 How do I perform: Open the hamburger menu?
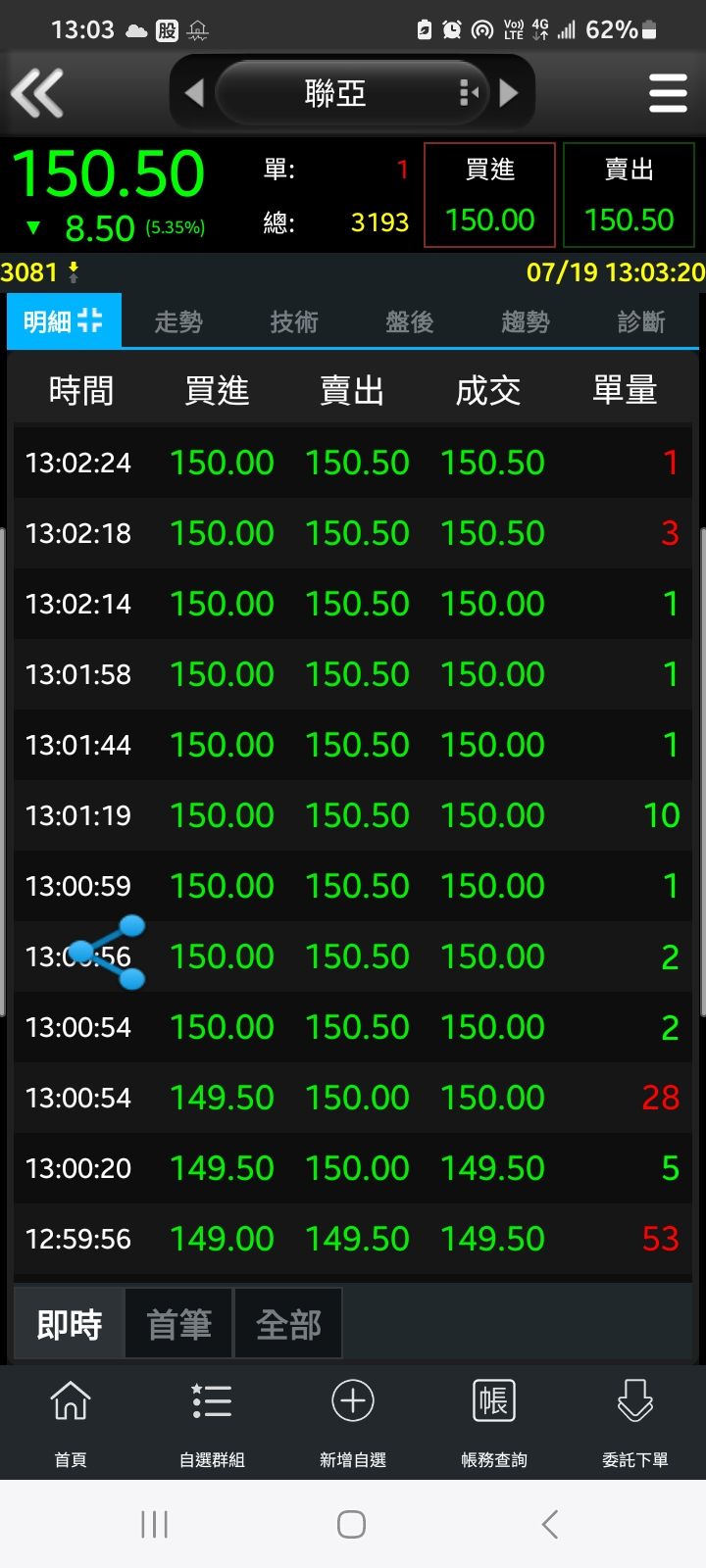(668, 94)
